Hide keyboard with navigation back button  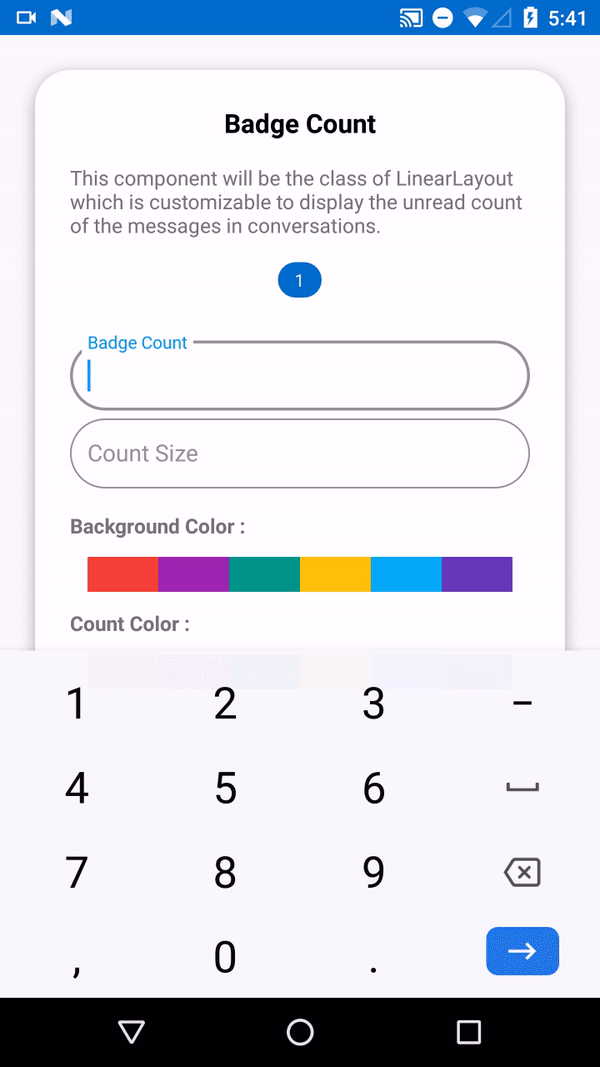(131, 1032)
